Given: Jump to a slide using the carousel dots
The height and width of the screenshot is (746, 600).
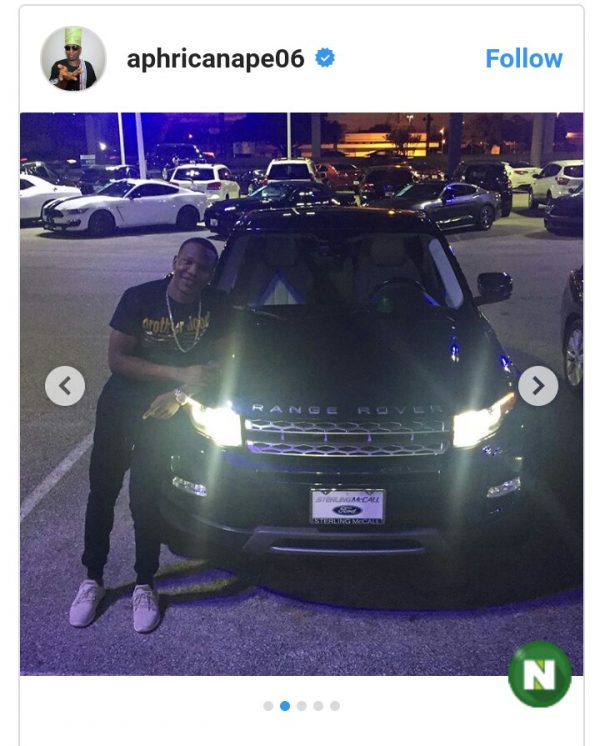Looking at the screenshot, I should 301,706.
